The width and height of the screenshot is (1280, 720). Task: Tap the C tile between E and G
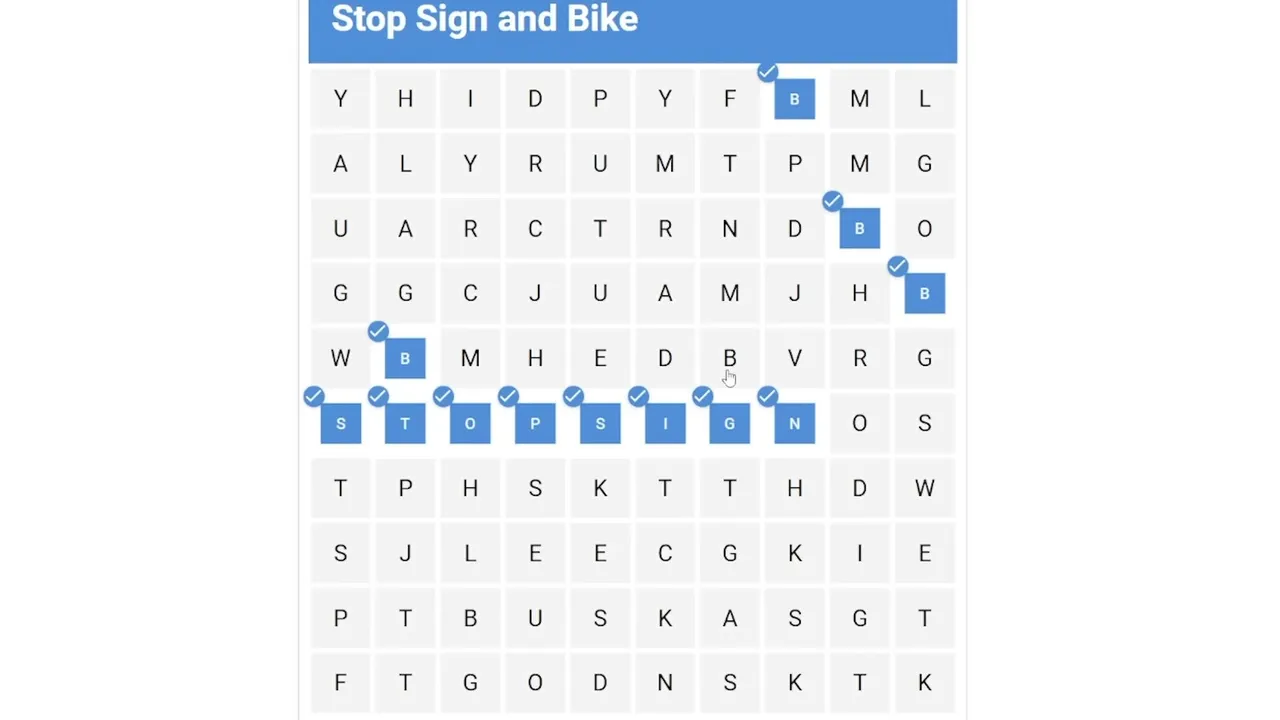click(665, 553)
